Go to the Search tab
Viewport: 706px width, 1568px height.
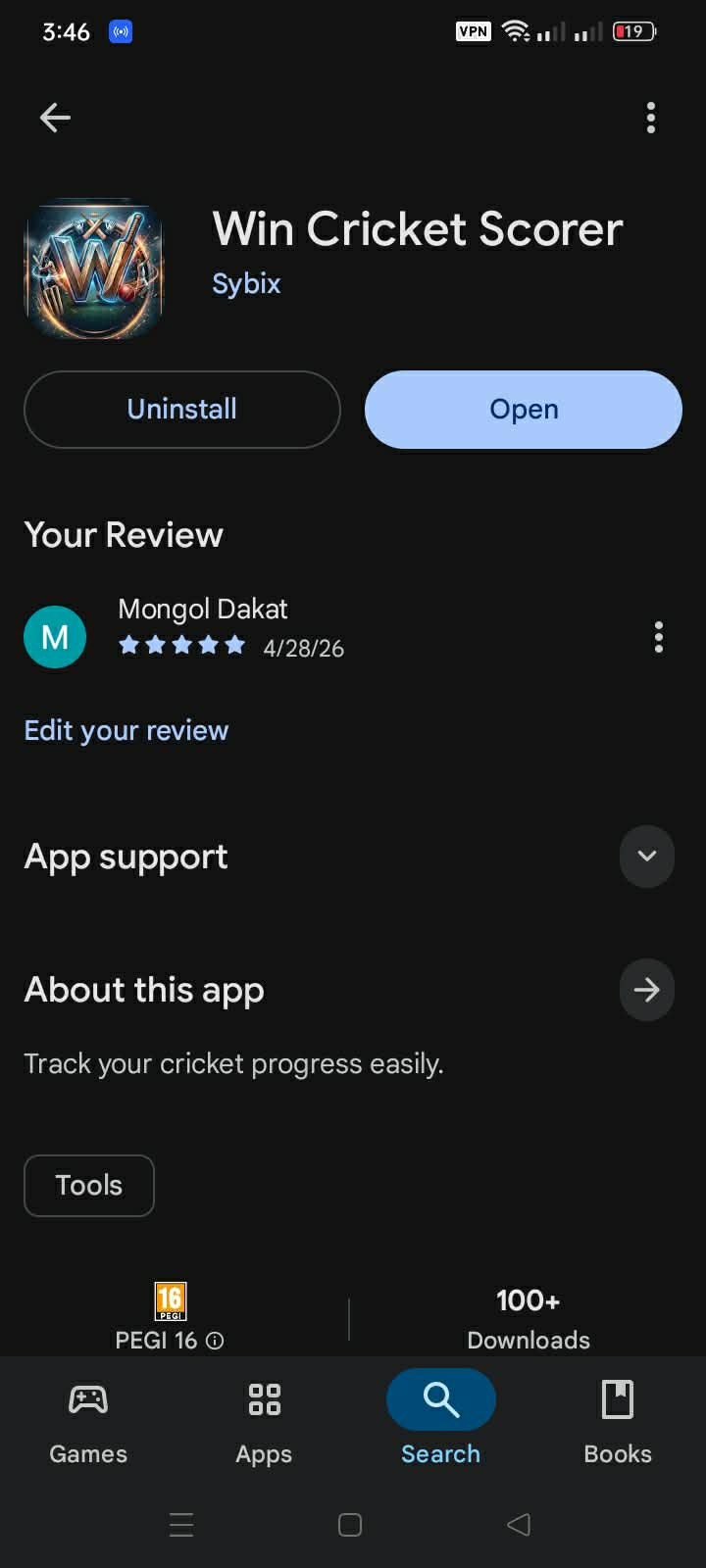pyautogui.click(x=441, y=1421)
